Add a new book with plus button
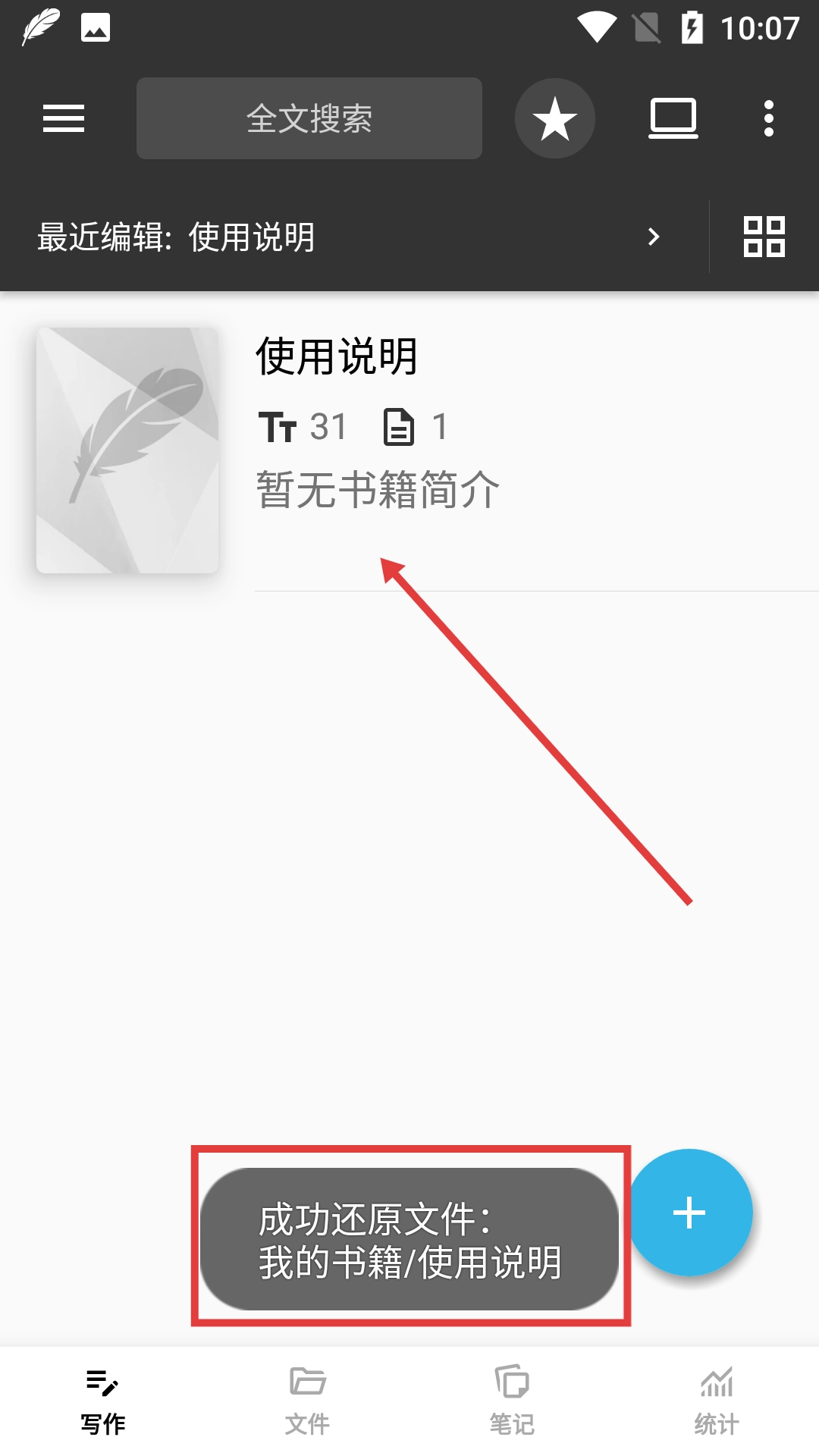This screenshot has width=819, height=1456. (x=690, y=1212)
